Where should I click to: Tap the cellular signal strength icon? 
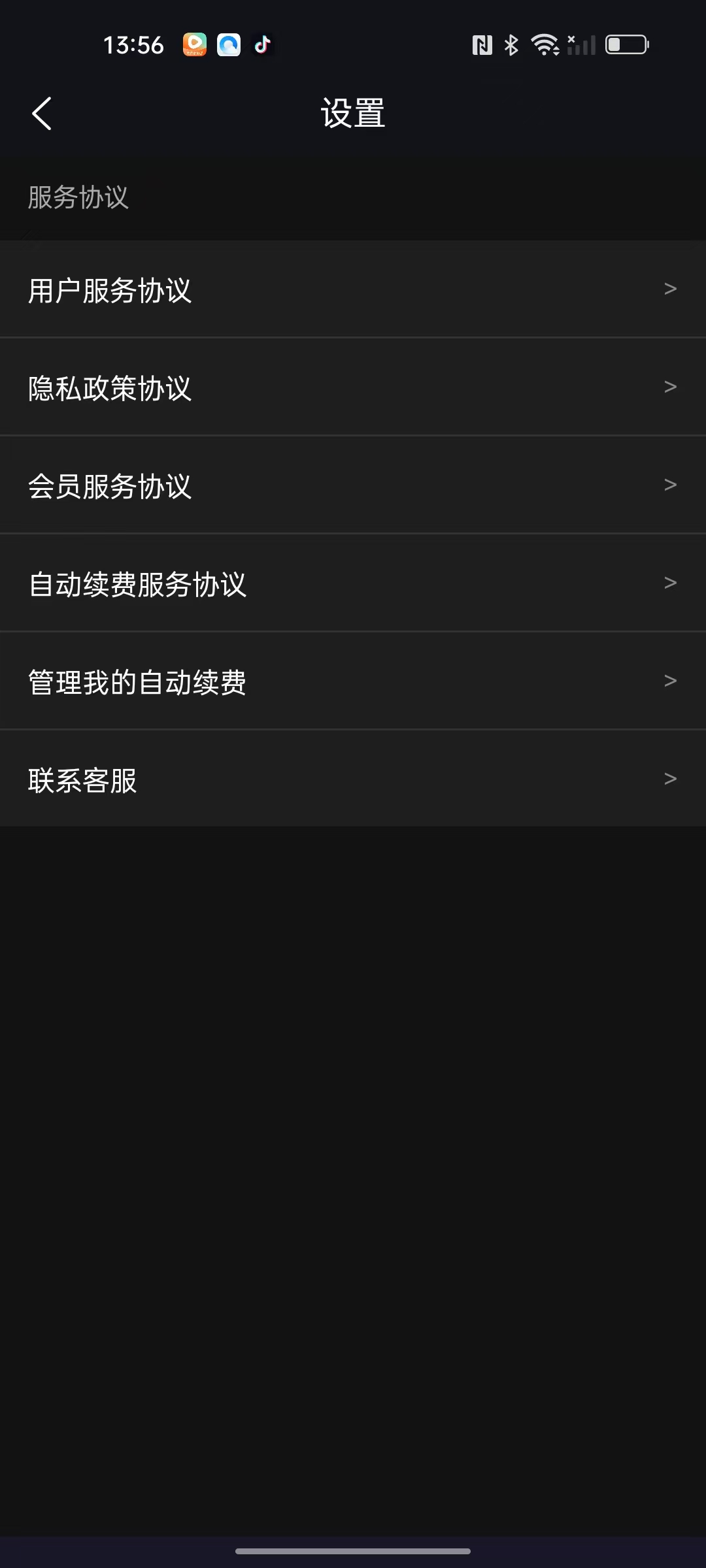point(580,46)
